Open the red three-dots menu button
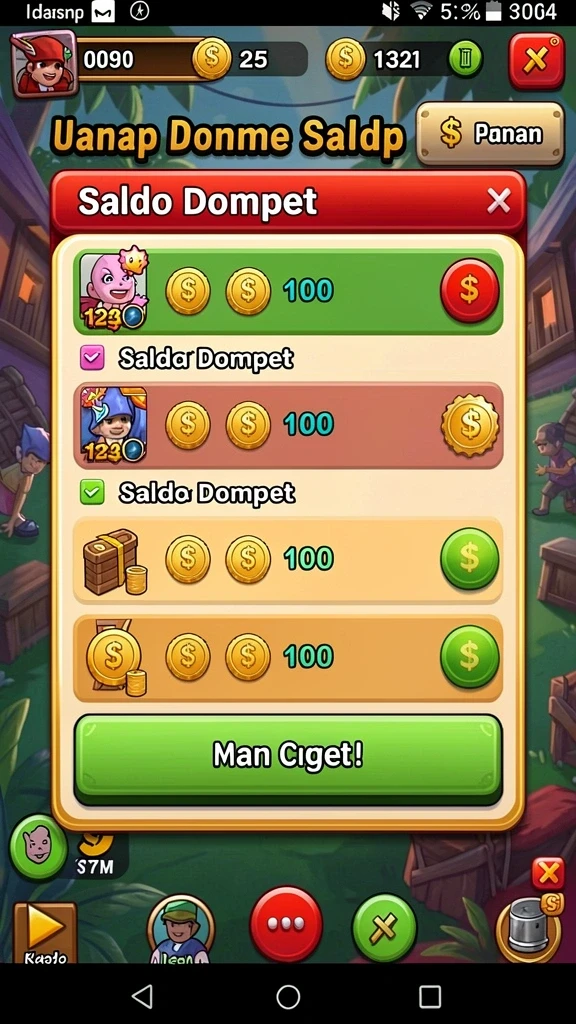The height and width of the screenshot is (1024, 576). point(286,924)
